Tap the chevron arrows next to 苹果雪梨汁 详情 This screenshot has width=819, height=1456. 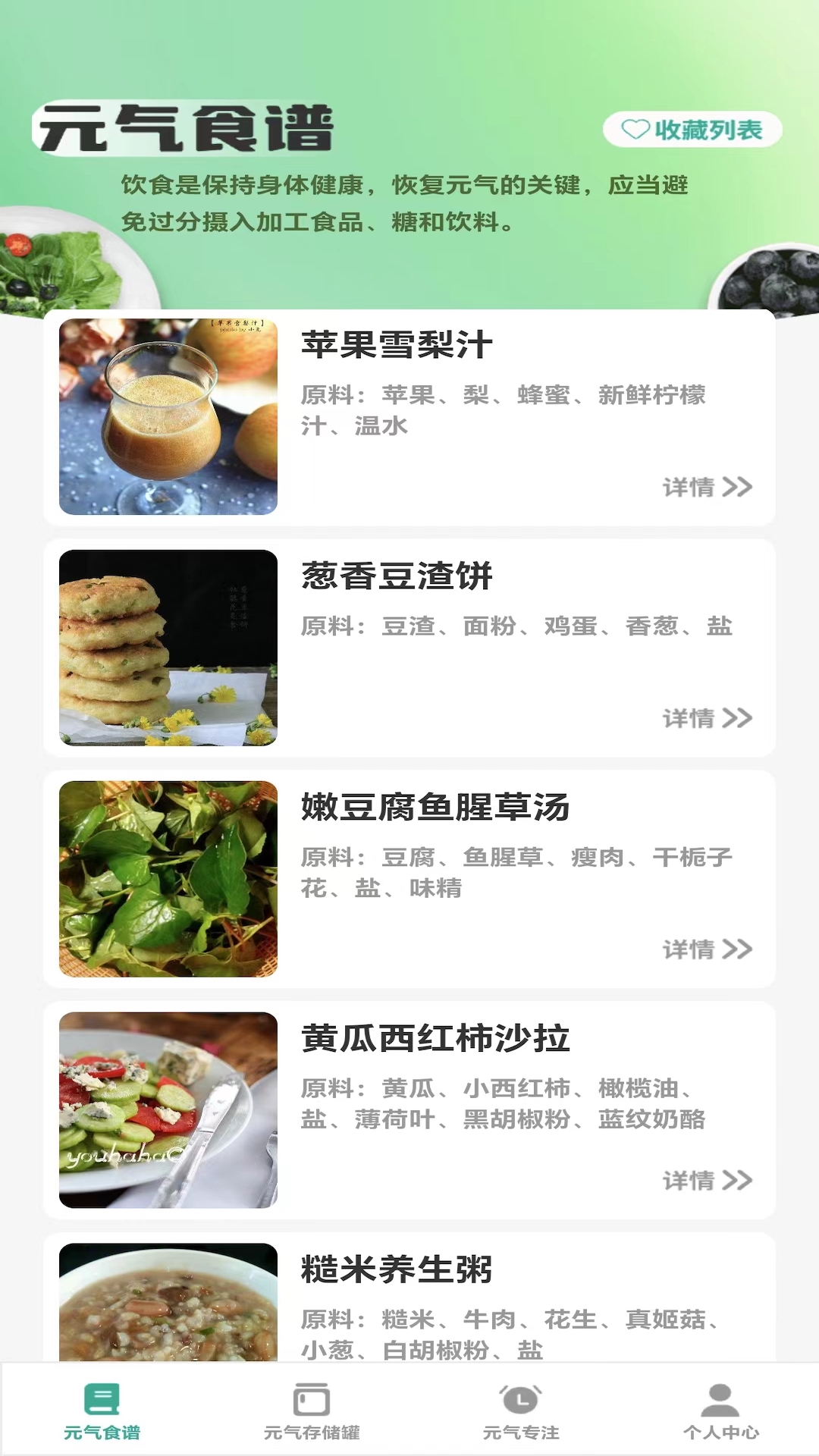tap(737, 488)
